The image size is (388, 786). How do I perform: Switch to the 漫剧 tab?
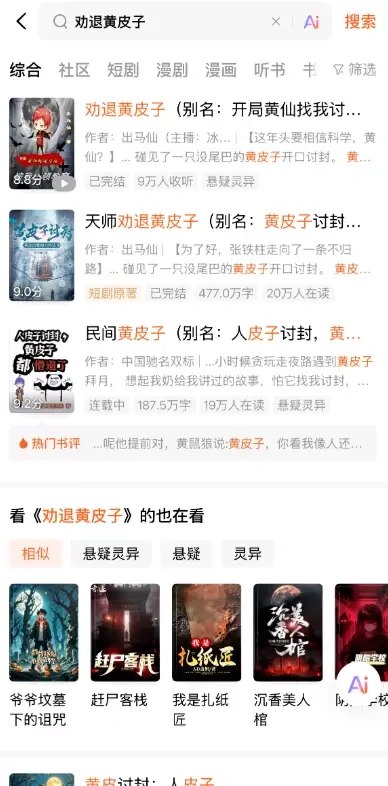point(172,70)
